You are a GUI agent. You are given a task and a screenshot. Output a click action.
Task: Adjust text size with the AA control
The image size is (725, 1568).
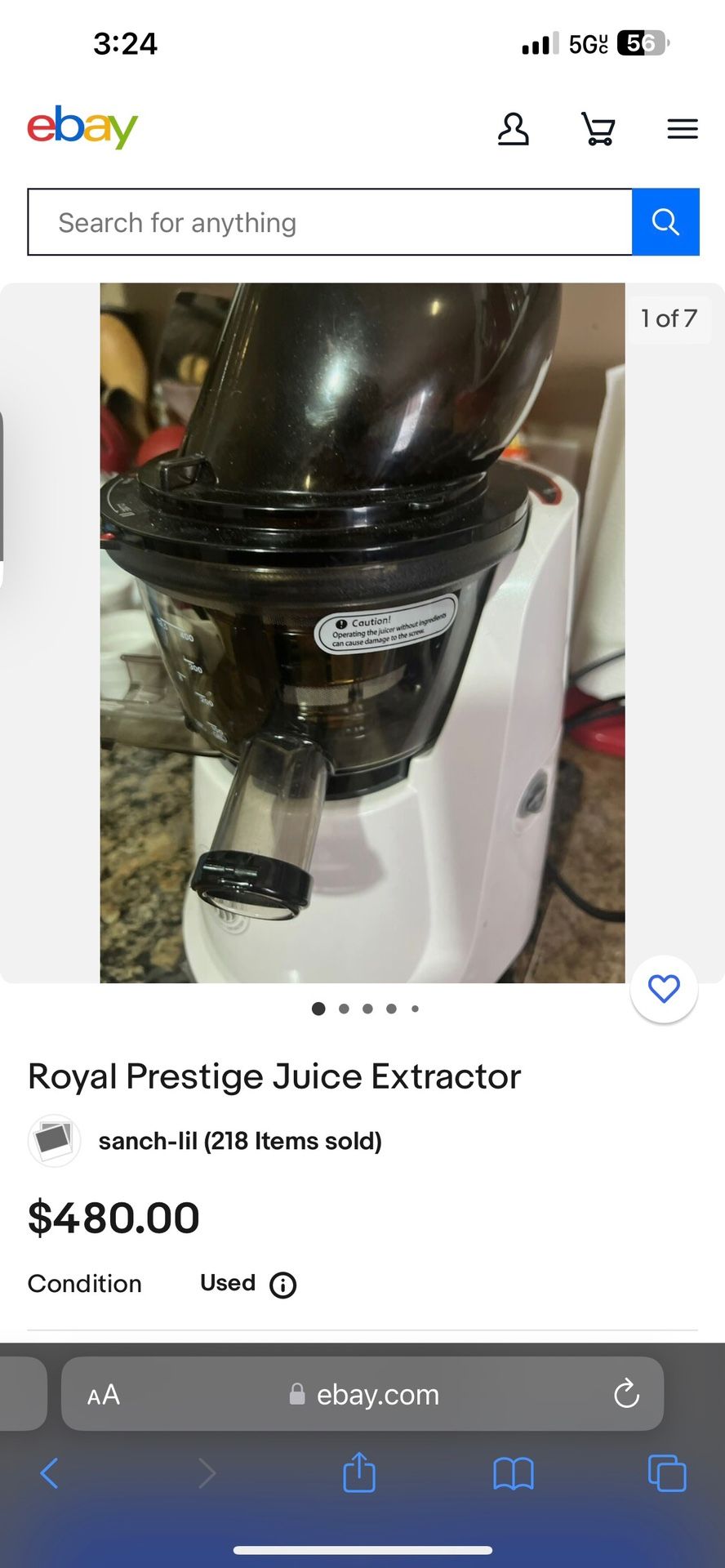(x=104, y=1394)
